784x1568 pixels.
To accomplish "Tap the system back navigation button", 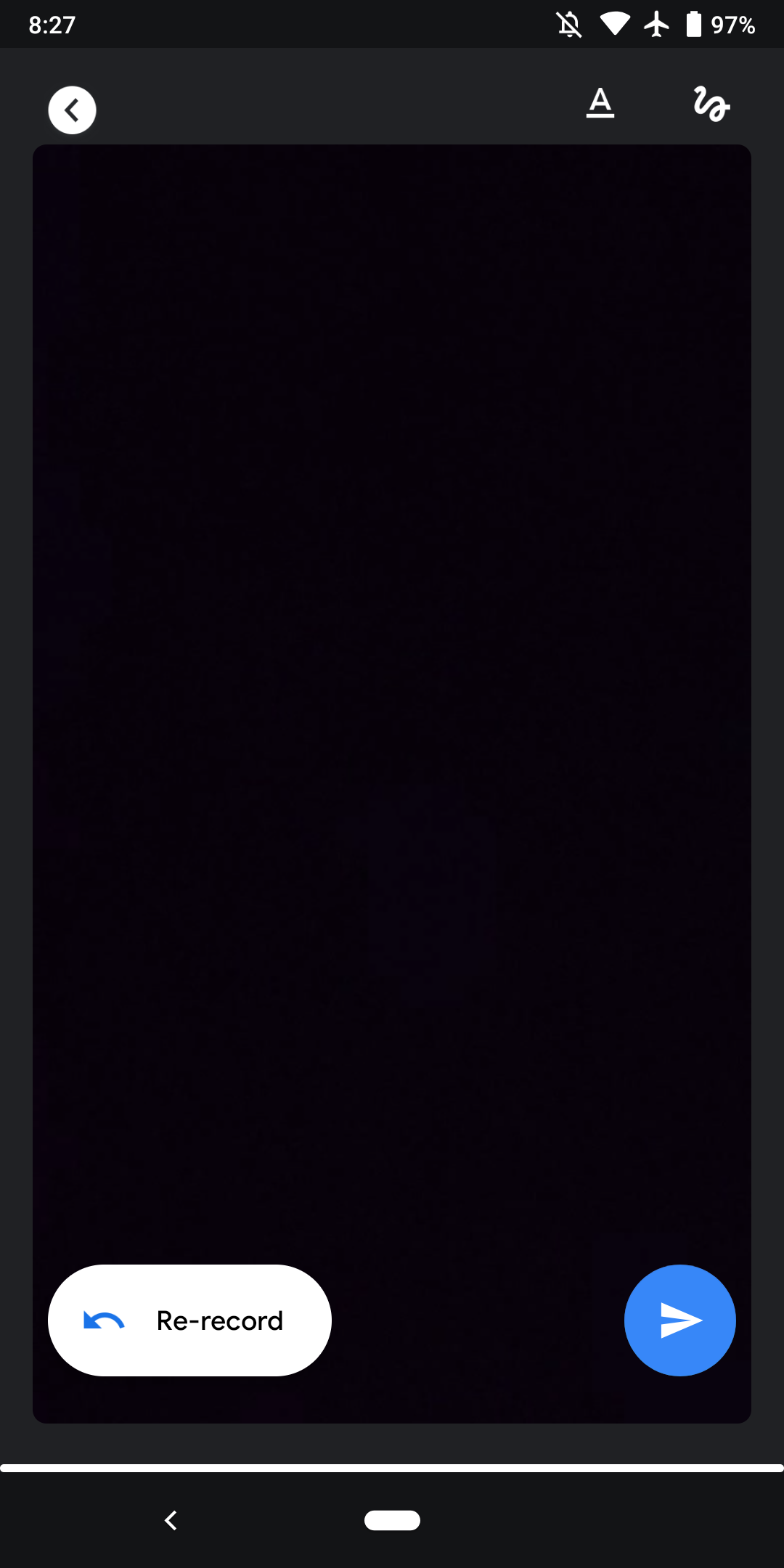I will click(x=171, y=1520).
